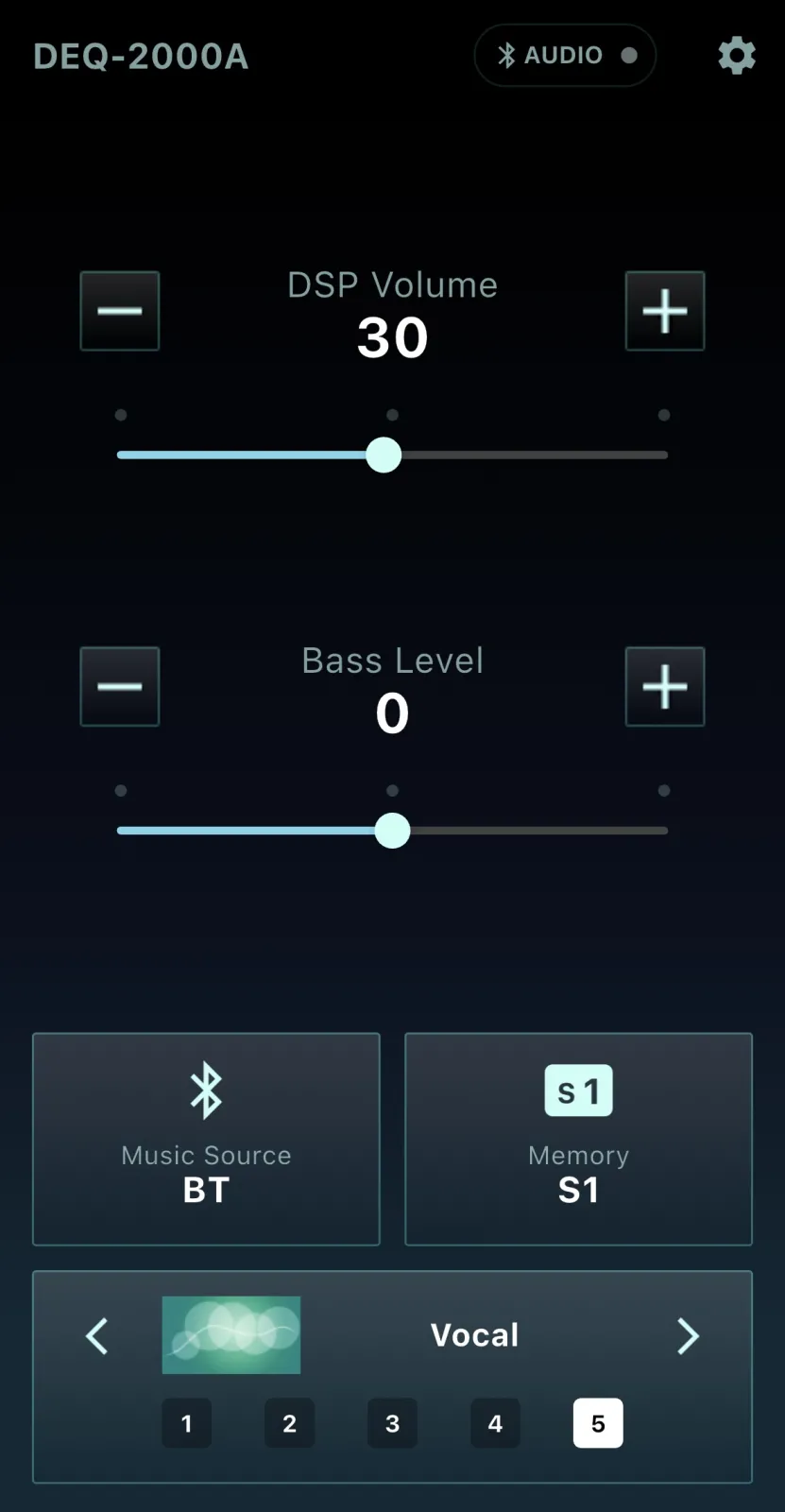This screenshot has height=1512, width=785.
Task: Select preset number 2
Action: point(290,1423)
